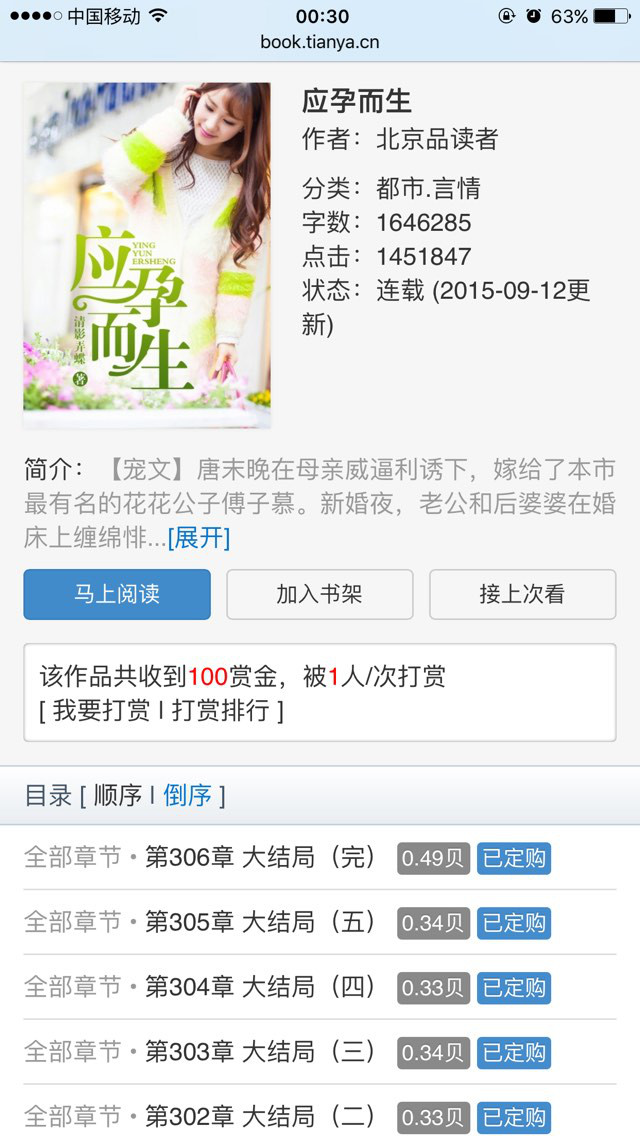Open chapter 第302章 大结局（二）
Screen dimensions: 640x1137
click(x=260, y=1116)
